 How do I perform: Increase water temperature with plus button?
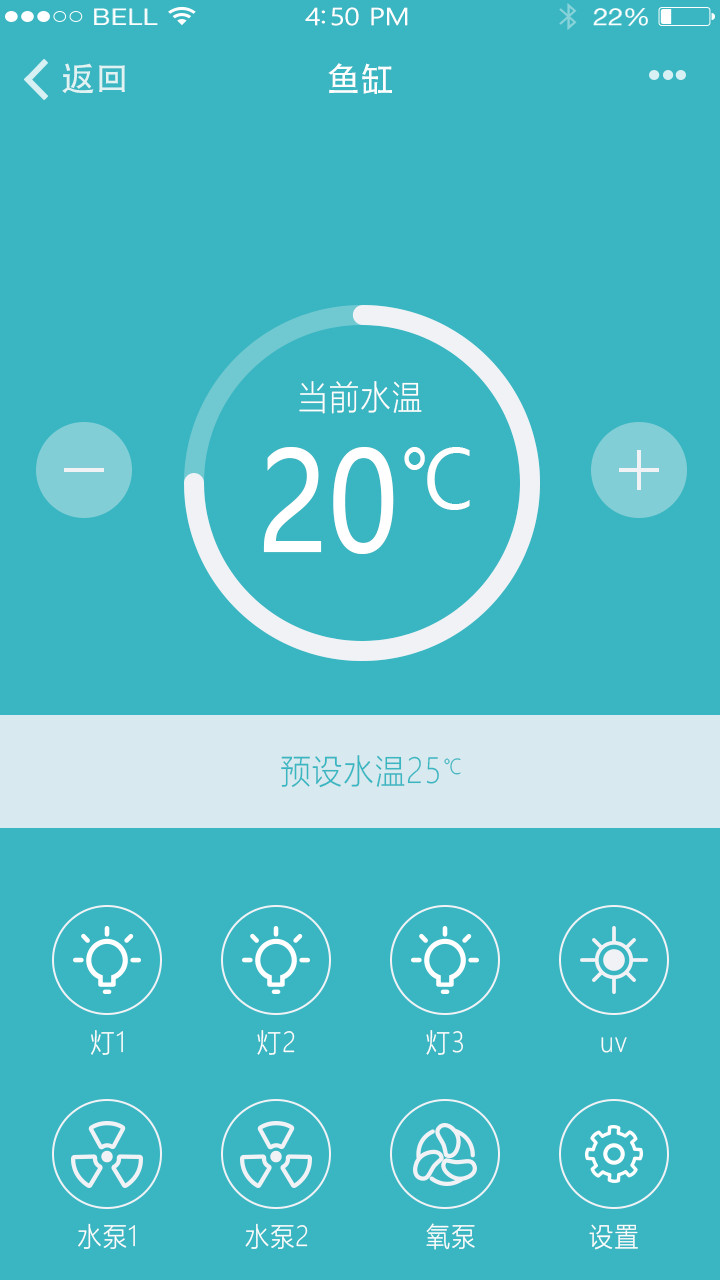(639, 470)
